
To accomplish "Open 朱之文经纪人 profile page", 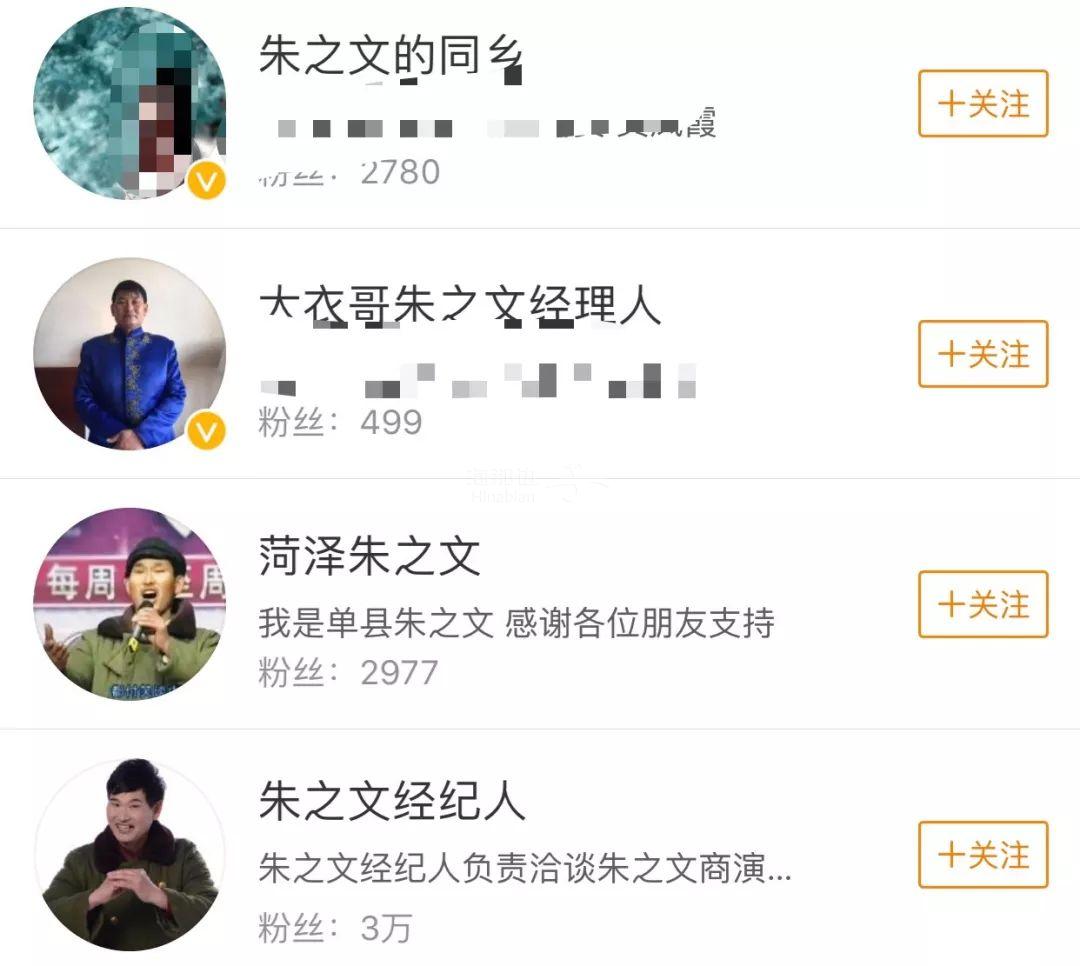I will click(x=391, y=803).
